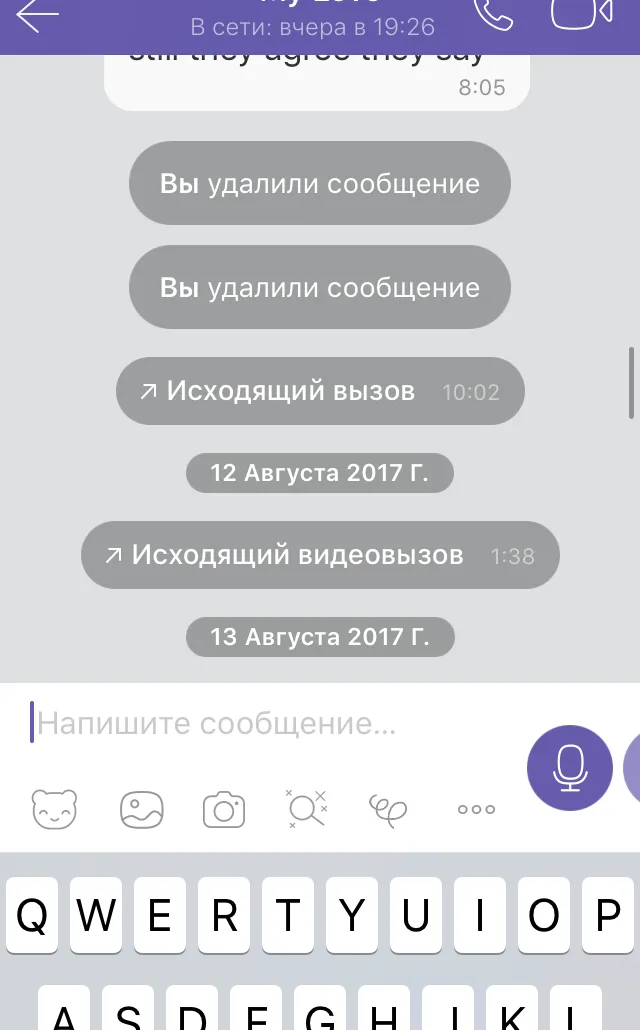Type the letter Q on keyboard

point(32,915)
